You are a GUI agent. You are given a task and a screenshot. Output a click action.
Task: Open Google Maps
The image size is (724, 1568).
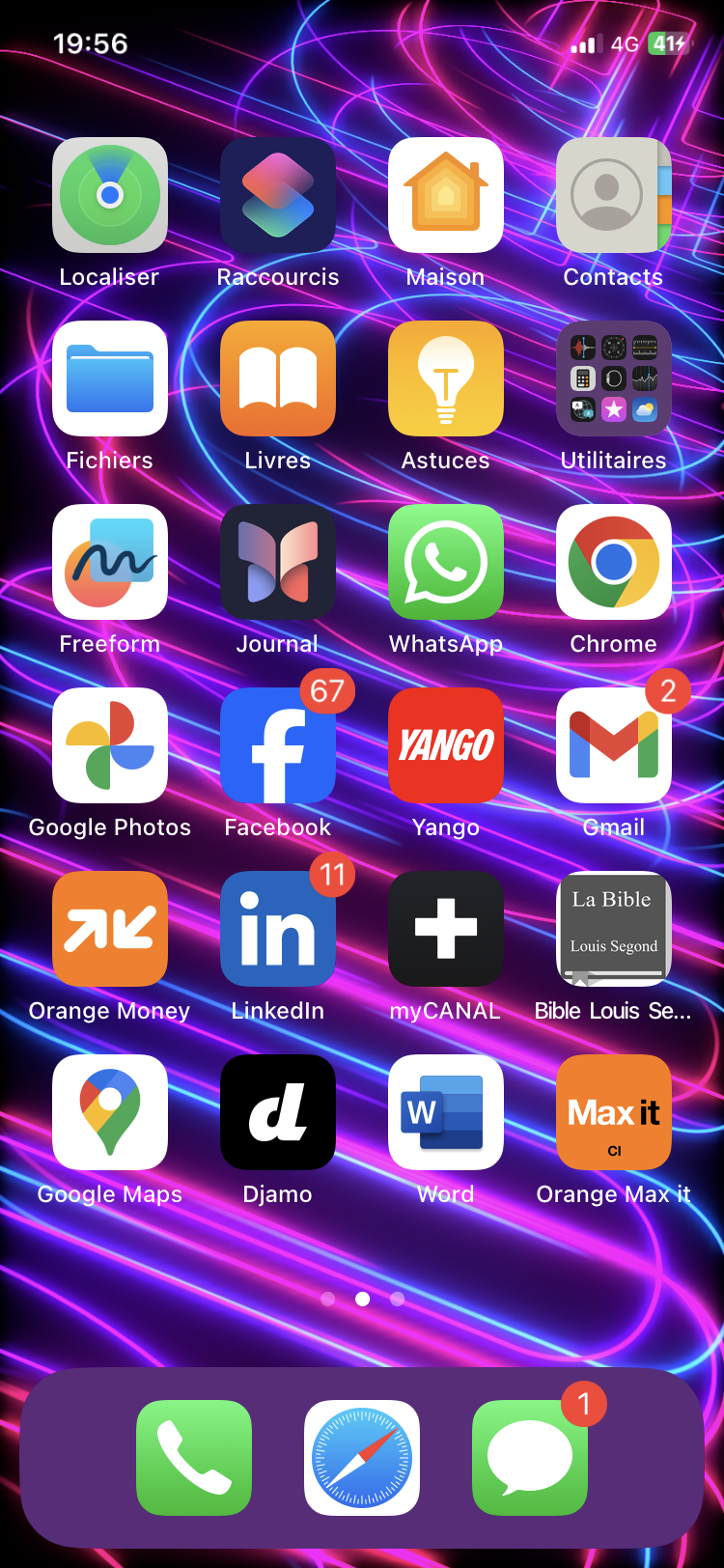coord(110,1112)
